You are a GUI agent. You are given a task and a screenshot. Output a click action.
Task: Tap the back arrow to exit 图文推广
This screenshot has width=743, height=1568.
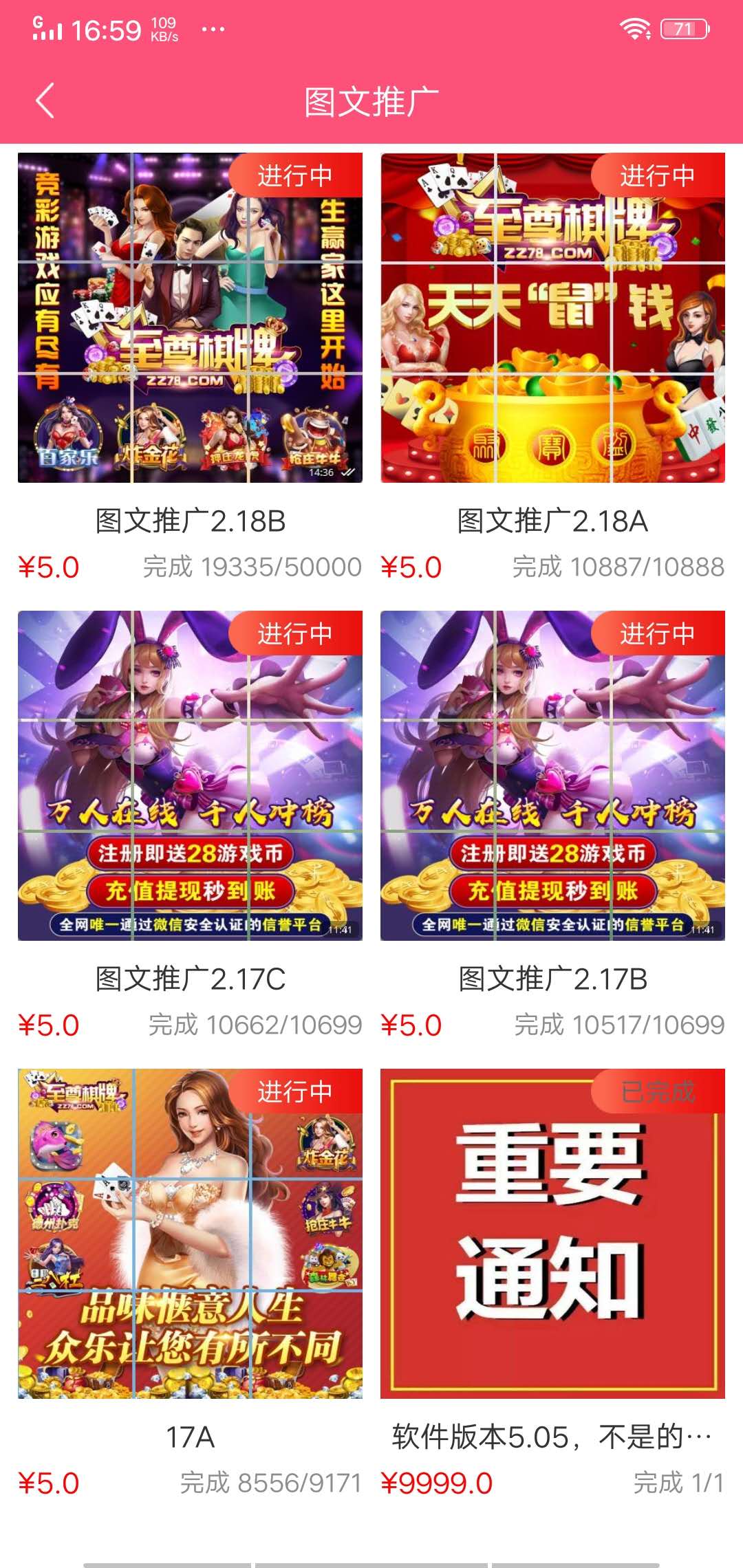click(x=45, y=99)
